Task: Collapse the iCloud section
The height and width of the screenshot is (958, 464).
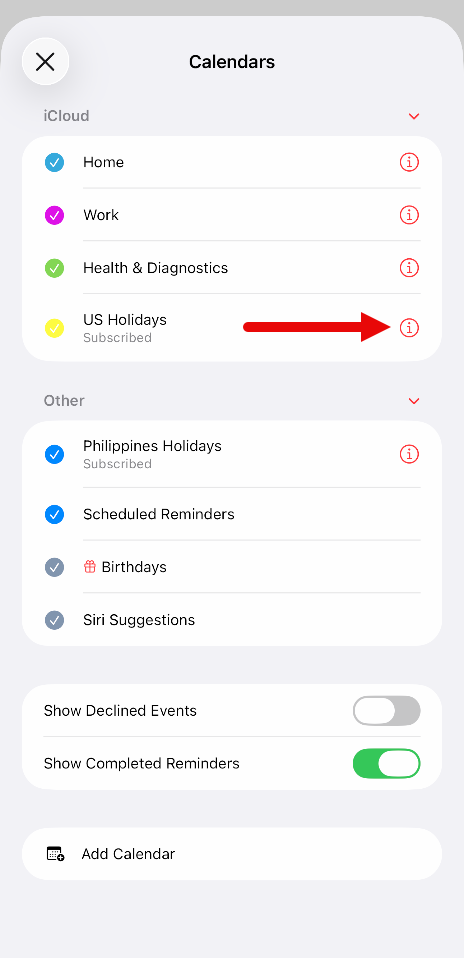Action: coord(414,116)
